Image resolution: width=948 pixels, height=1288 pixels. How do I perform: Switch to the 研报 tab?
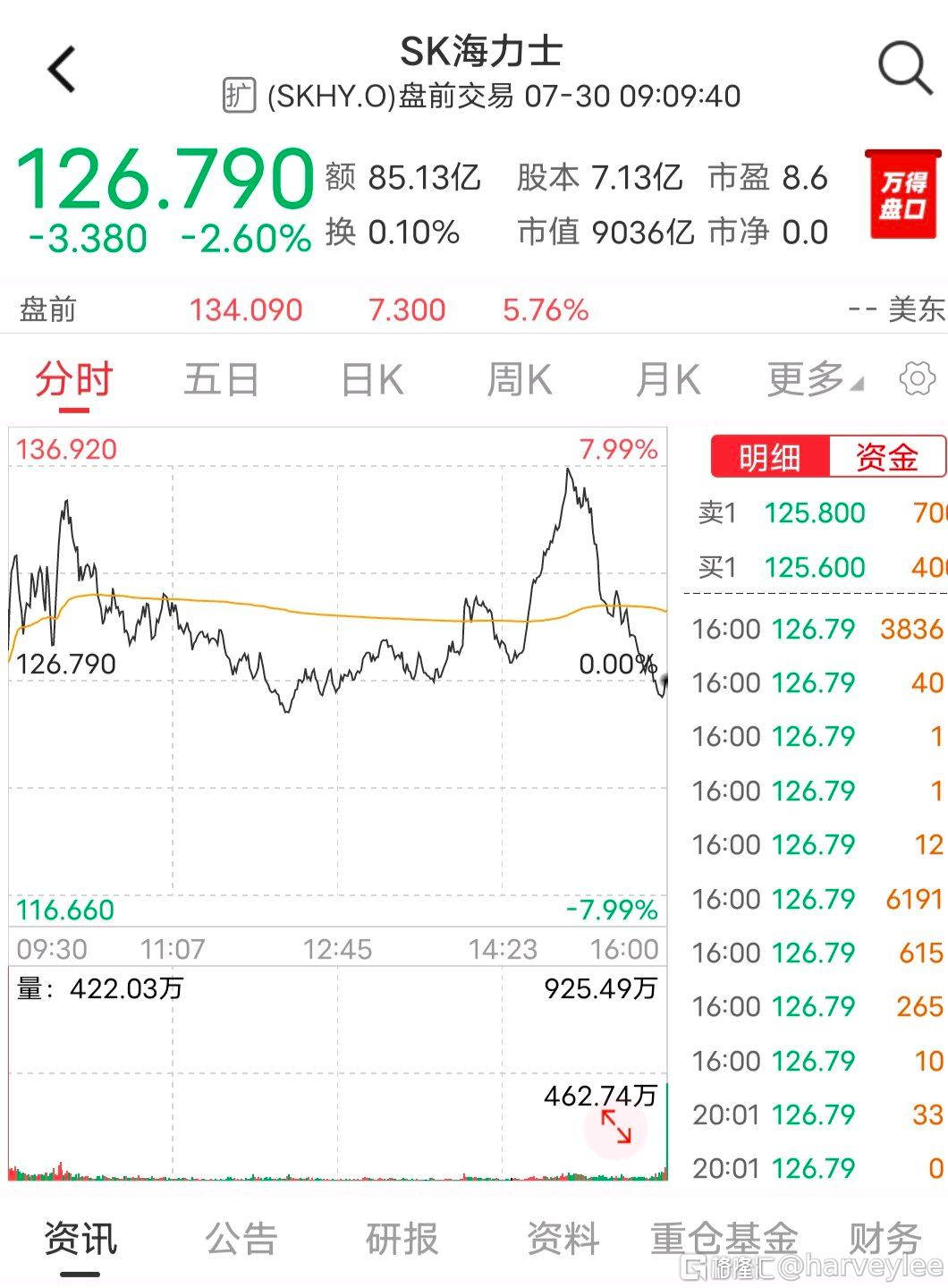click(x=402, y=1239)
